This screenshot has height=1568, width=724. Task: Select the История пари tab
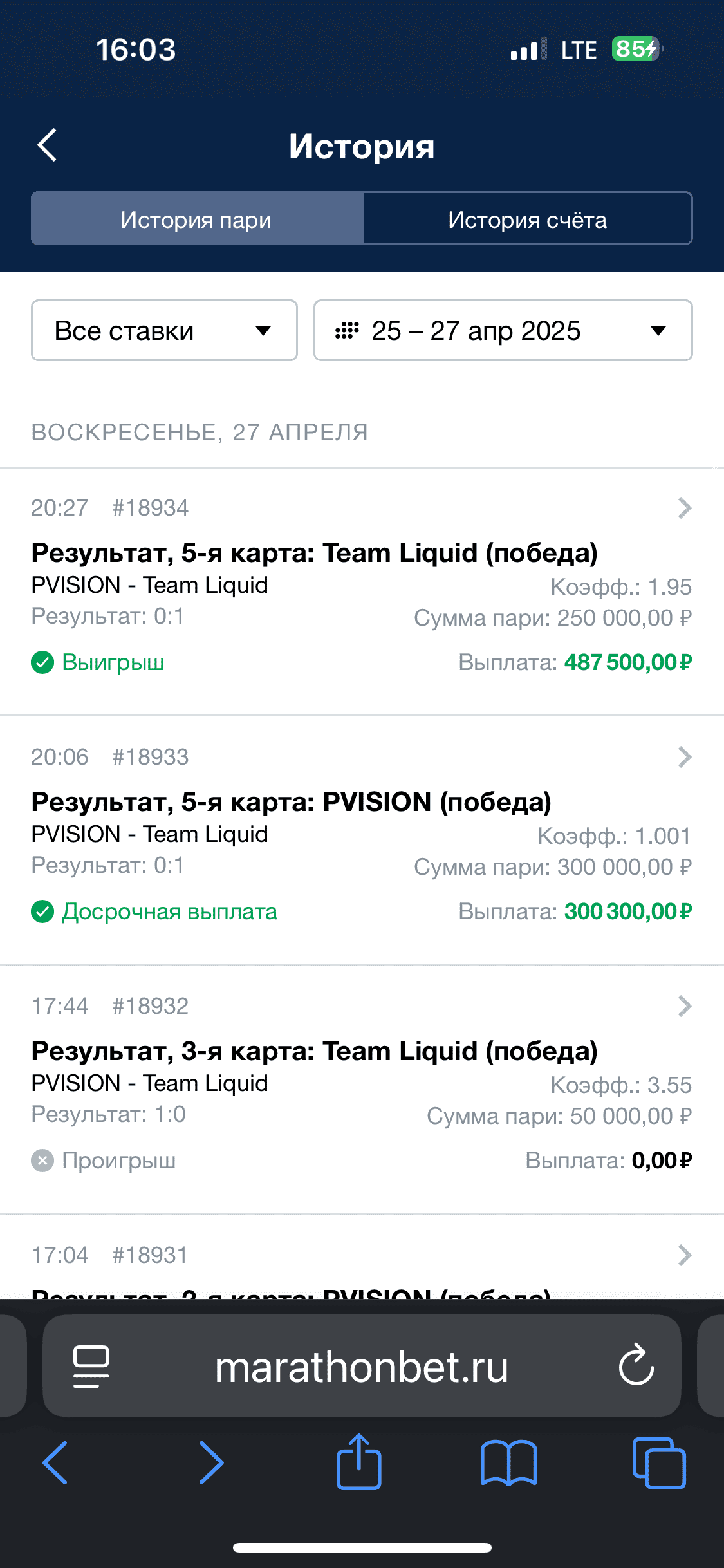(197, 219)
